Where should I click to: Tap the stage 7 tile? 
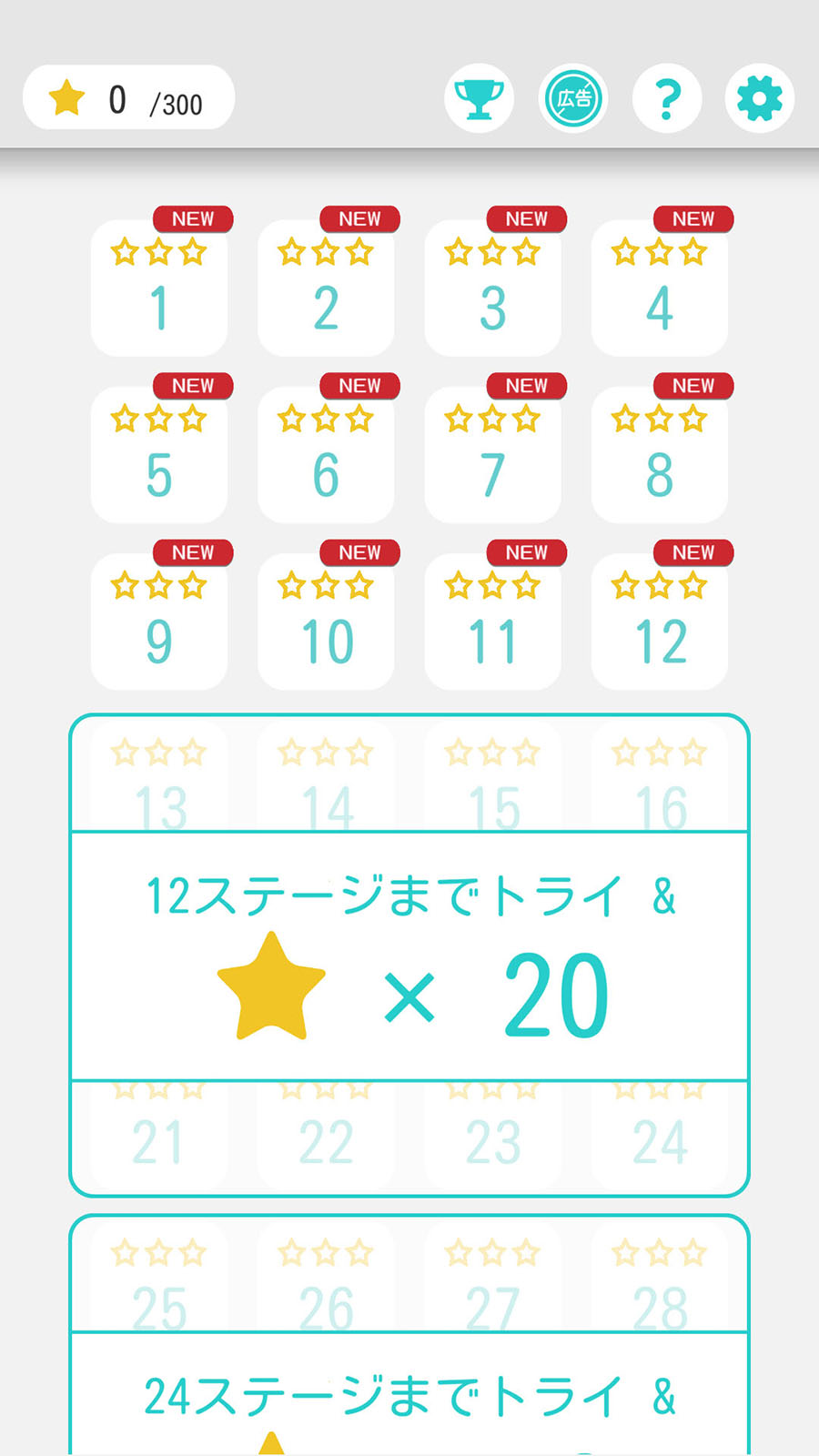click(492, 454)
